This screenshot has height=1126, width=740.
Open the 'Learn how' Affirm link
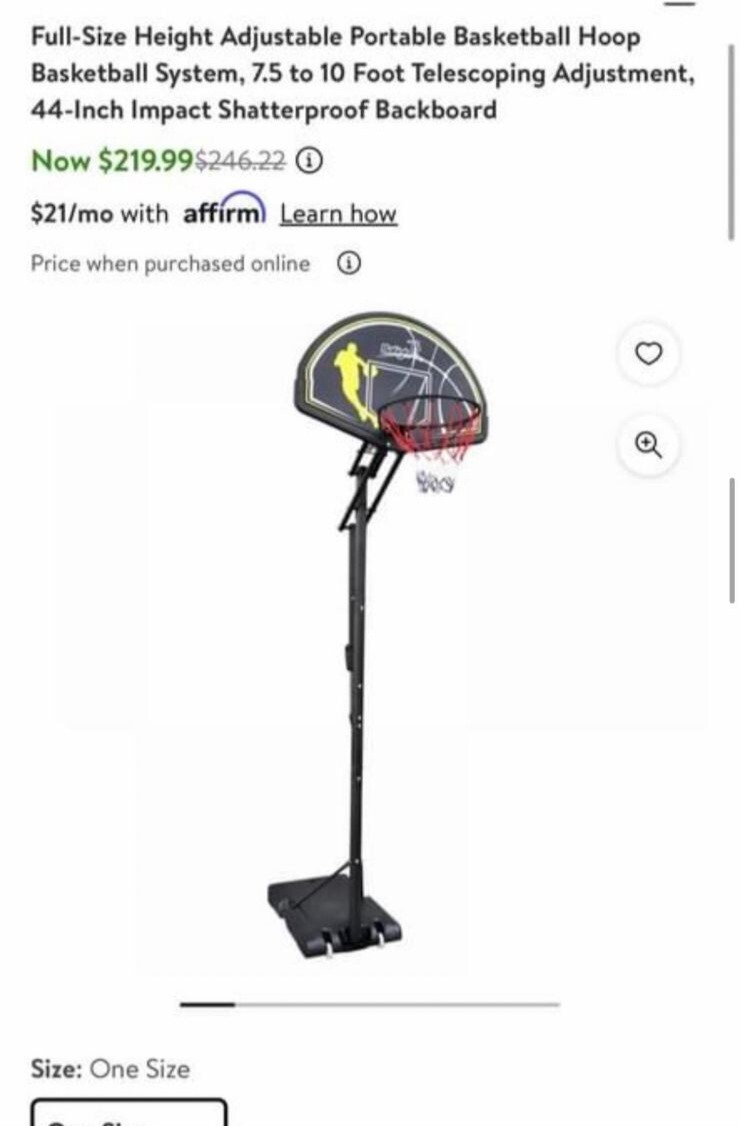coord(339,212)
